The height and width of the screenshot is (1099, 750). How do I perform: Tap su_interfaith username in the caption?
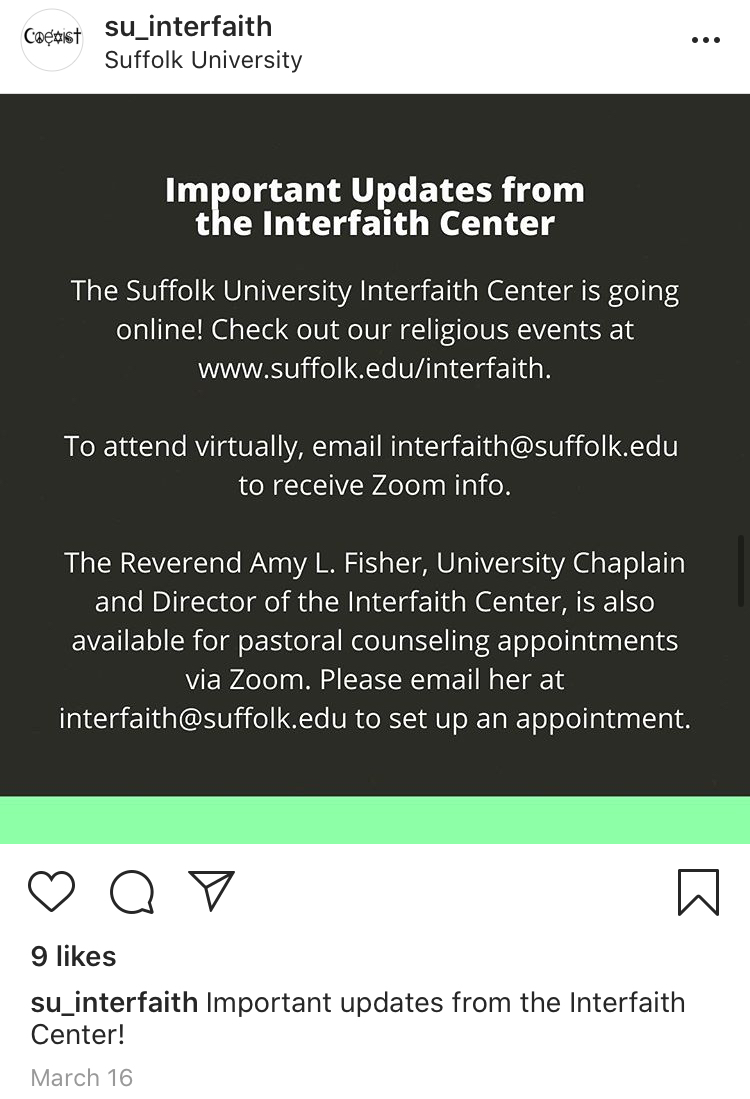click(x=114, y=1003)
